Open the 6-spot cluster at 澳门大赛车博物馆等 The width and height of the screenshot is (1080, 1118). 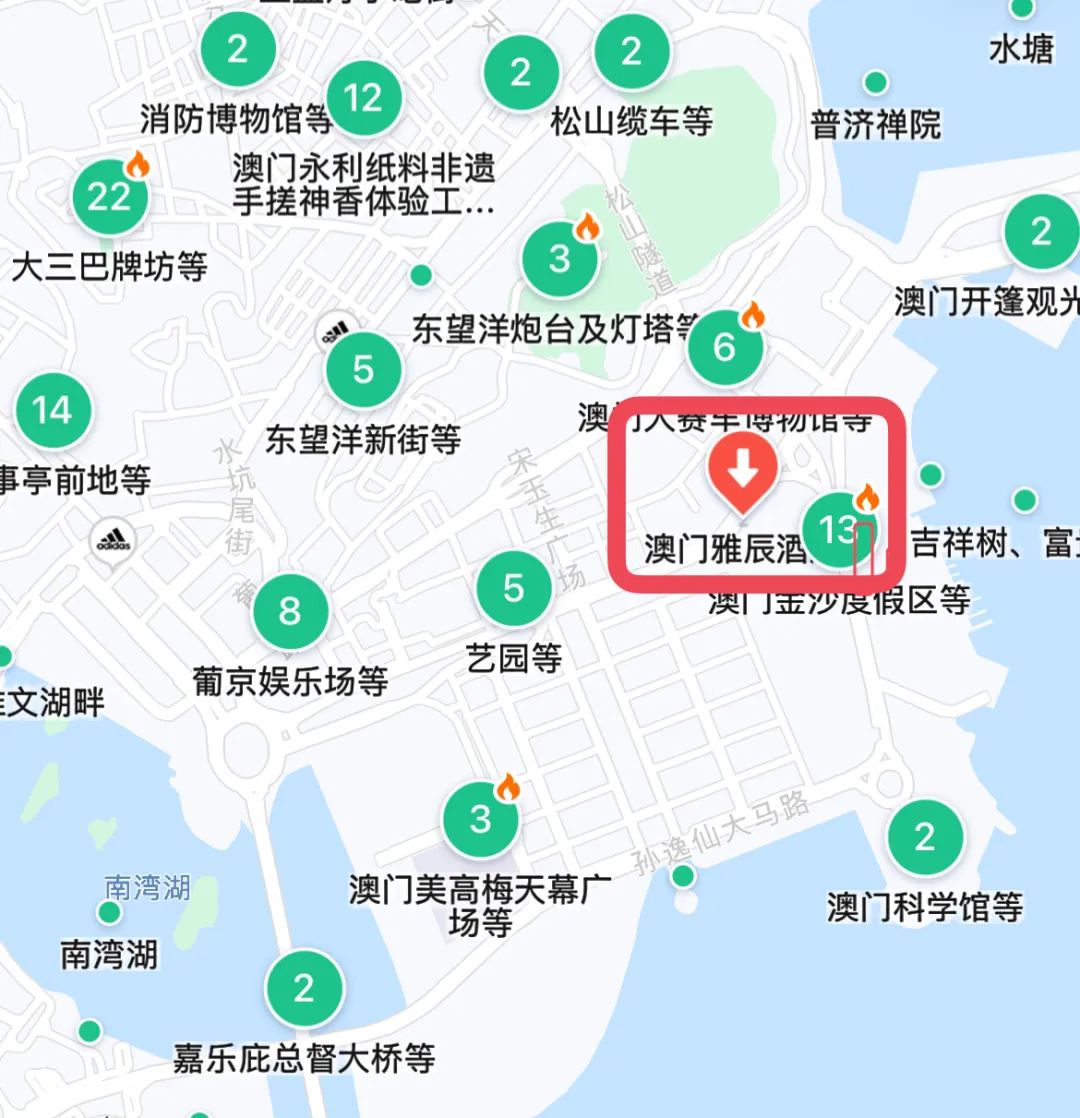pyautogui.click(x=724, y=347)
